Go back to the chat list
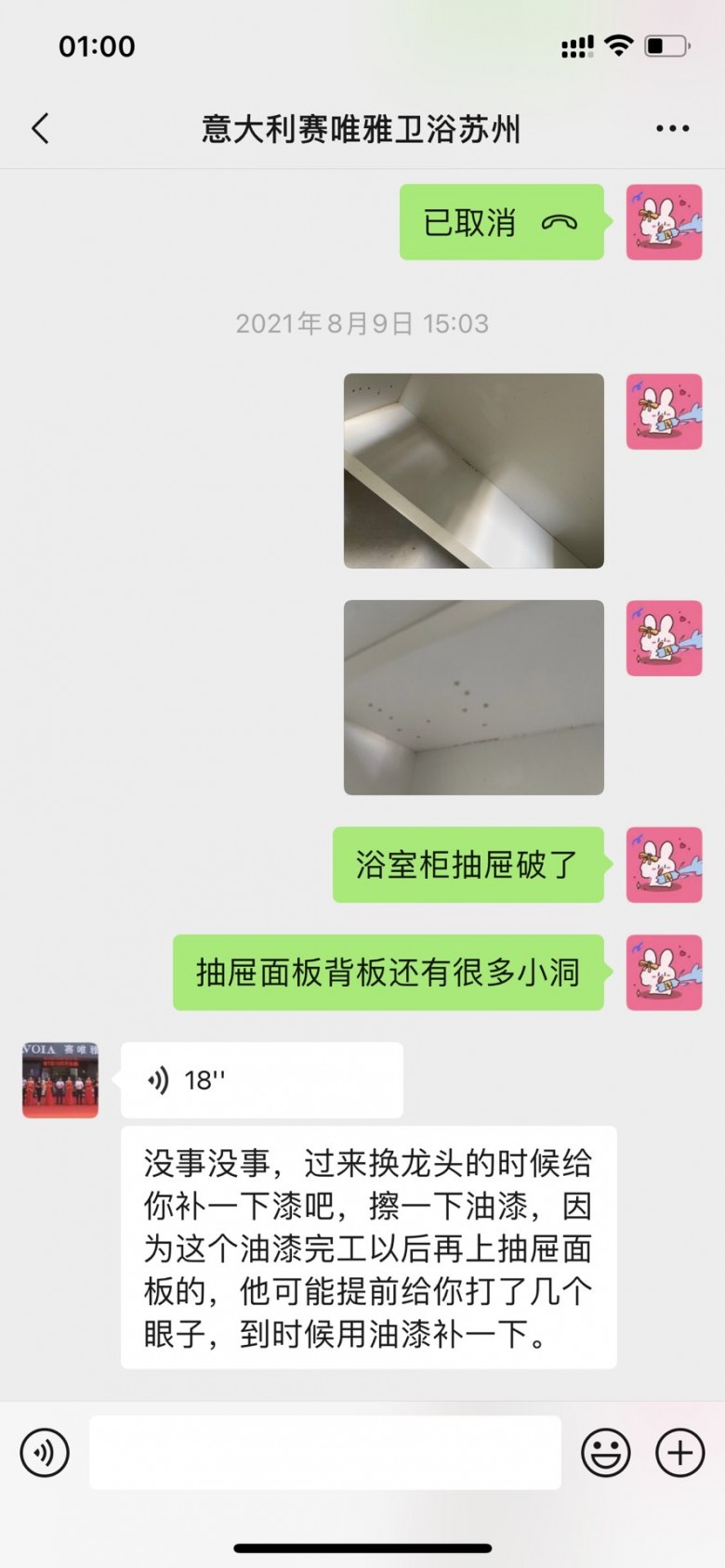 [x=40, y=128]
